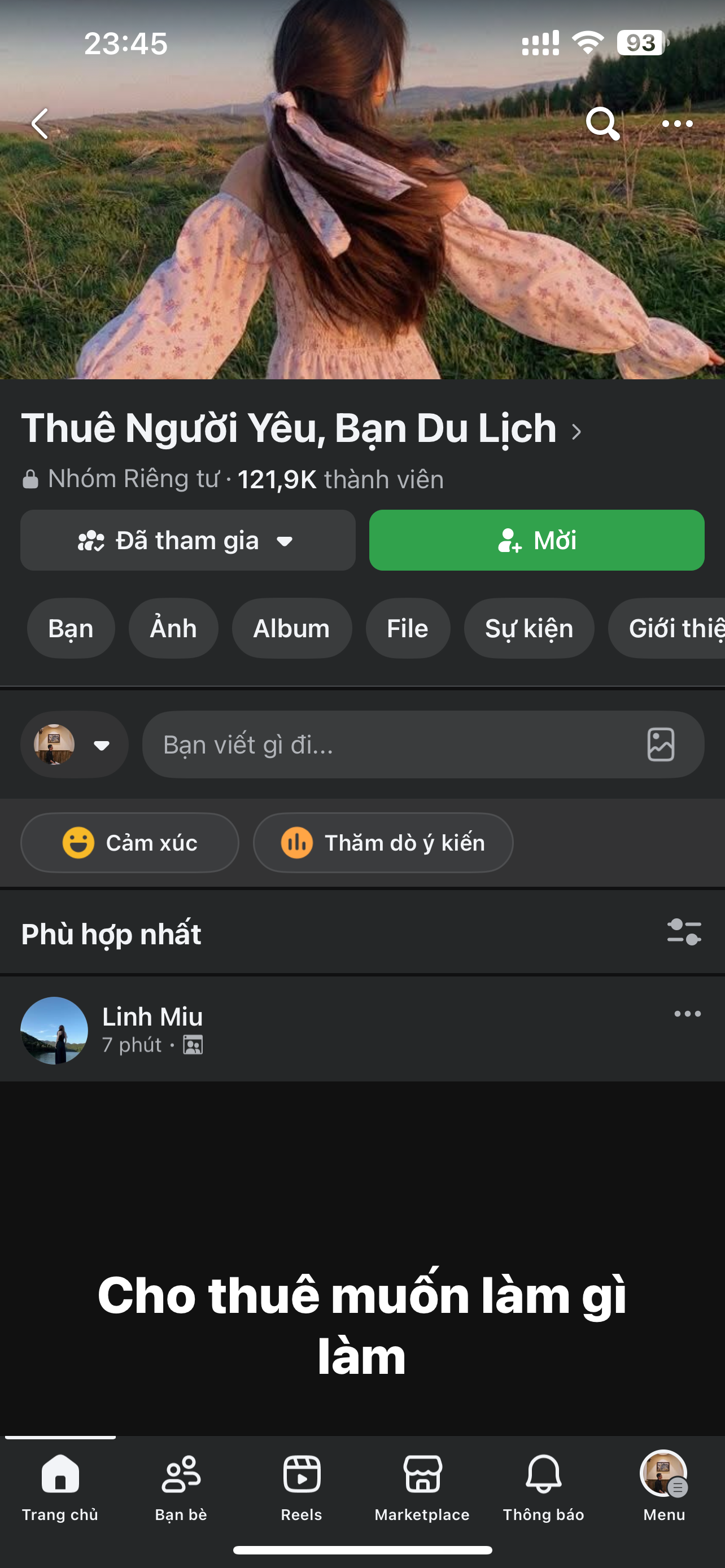This screenshot has height=1568, width=725.
Task: Invite friends with the Mời button
Action: click(536, 541)
